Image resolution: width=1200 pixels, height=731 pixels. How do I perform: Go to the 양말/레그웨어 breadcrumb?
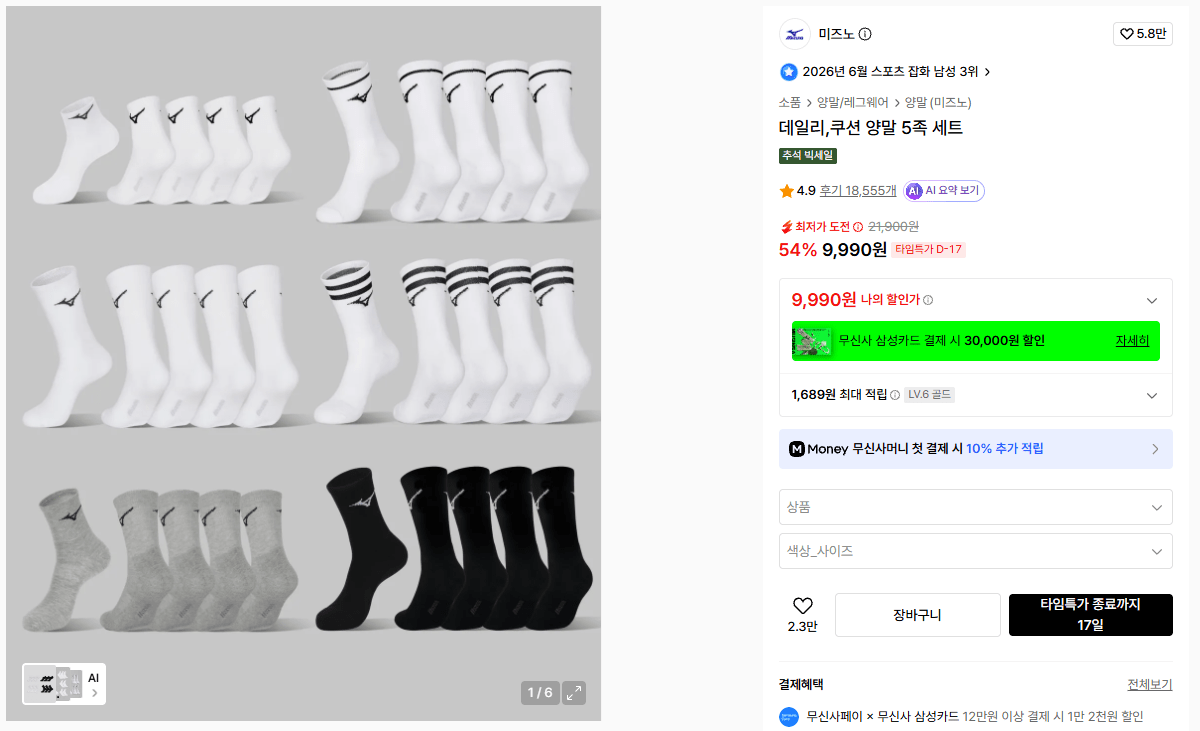tap(852, 102)
